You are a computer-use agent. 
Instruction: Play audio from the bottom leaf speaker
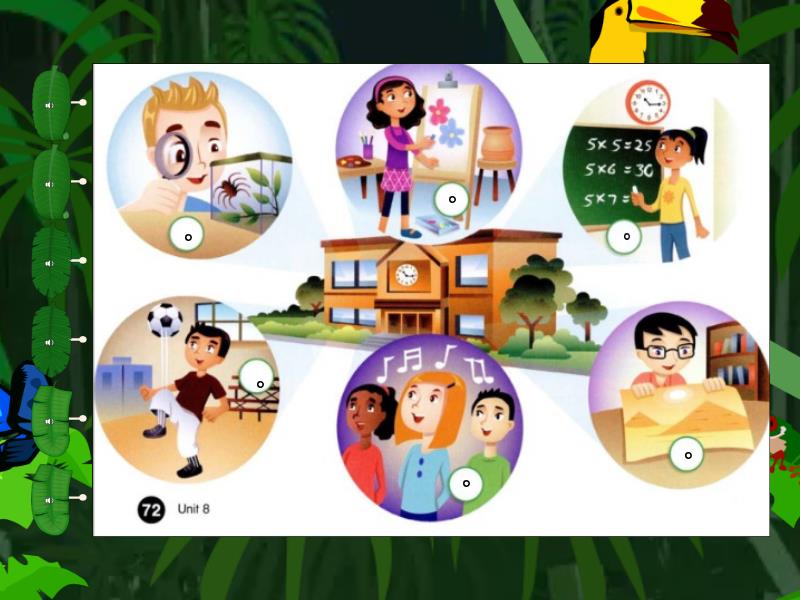click(51, 498)
